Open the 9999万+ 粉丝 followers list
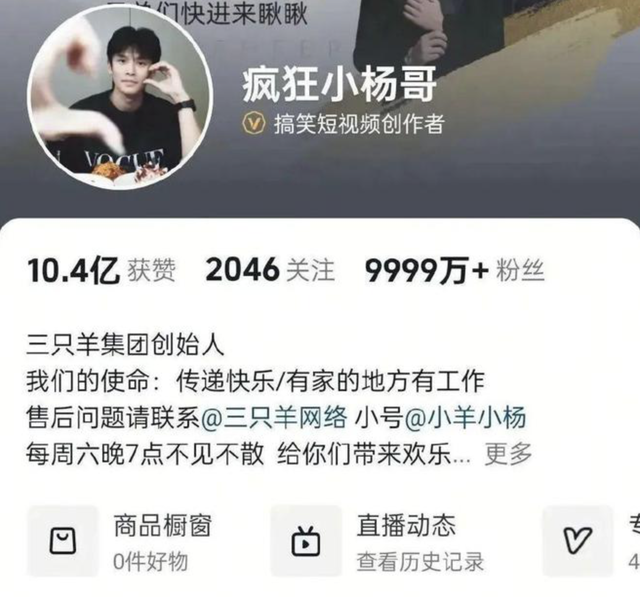The width and height of the screenshot is (640, 597). pos(455,270)
